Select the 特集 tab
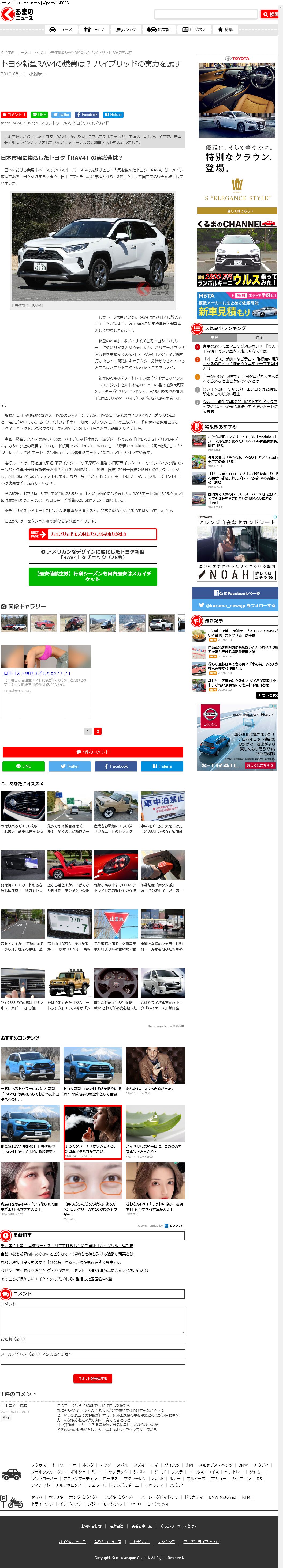Image resolution: width=283 pixels, height=1568 pixels. pos(225,29)
